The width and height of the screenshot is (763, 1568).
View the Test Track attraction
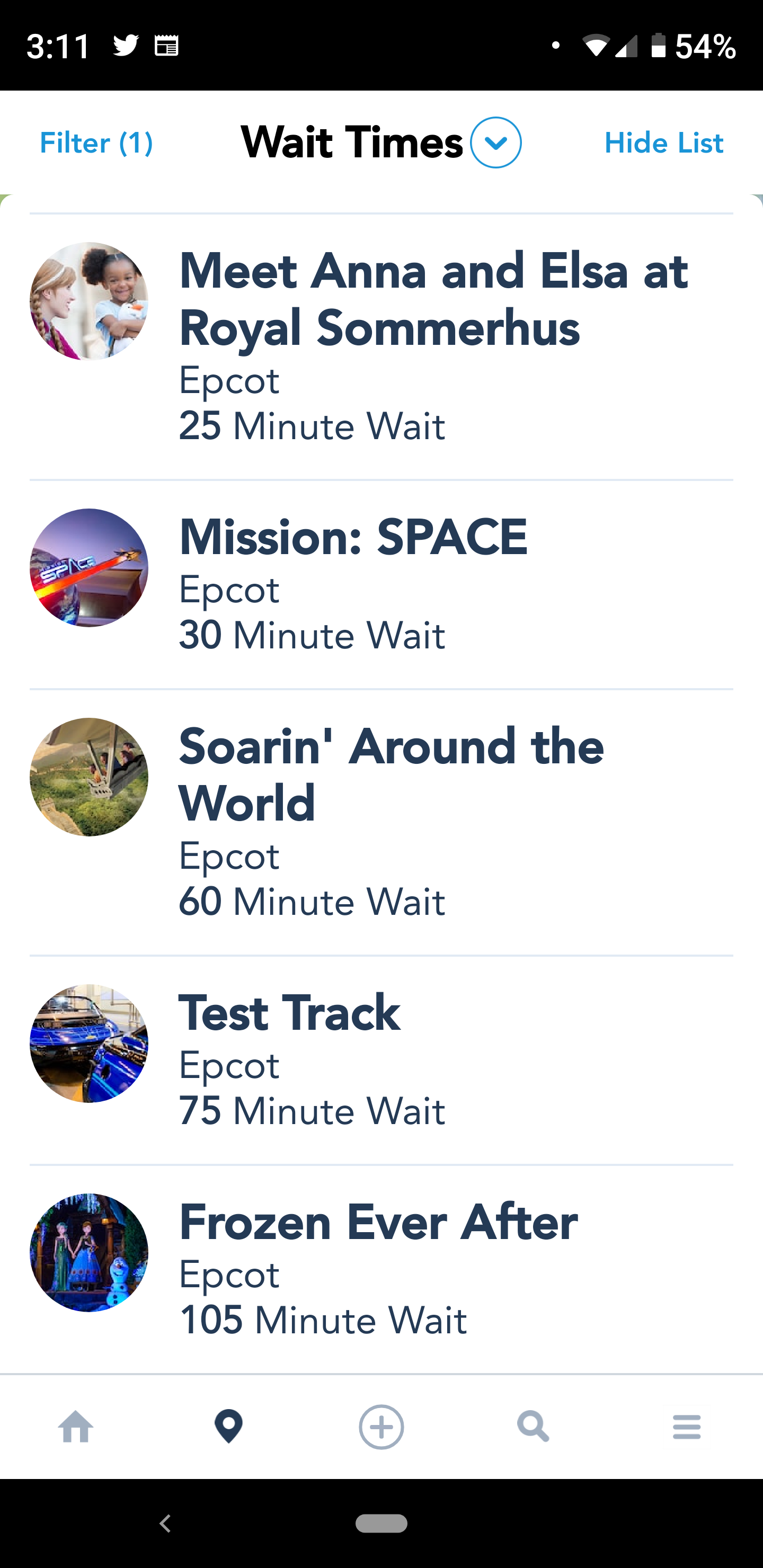pos(381,1061)
